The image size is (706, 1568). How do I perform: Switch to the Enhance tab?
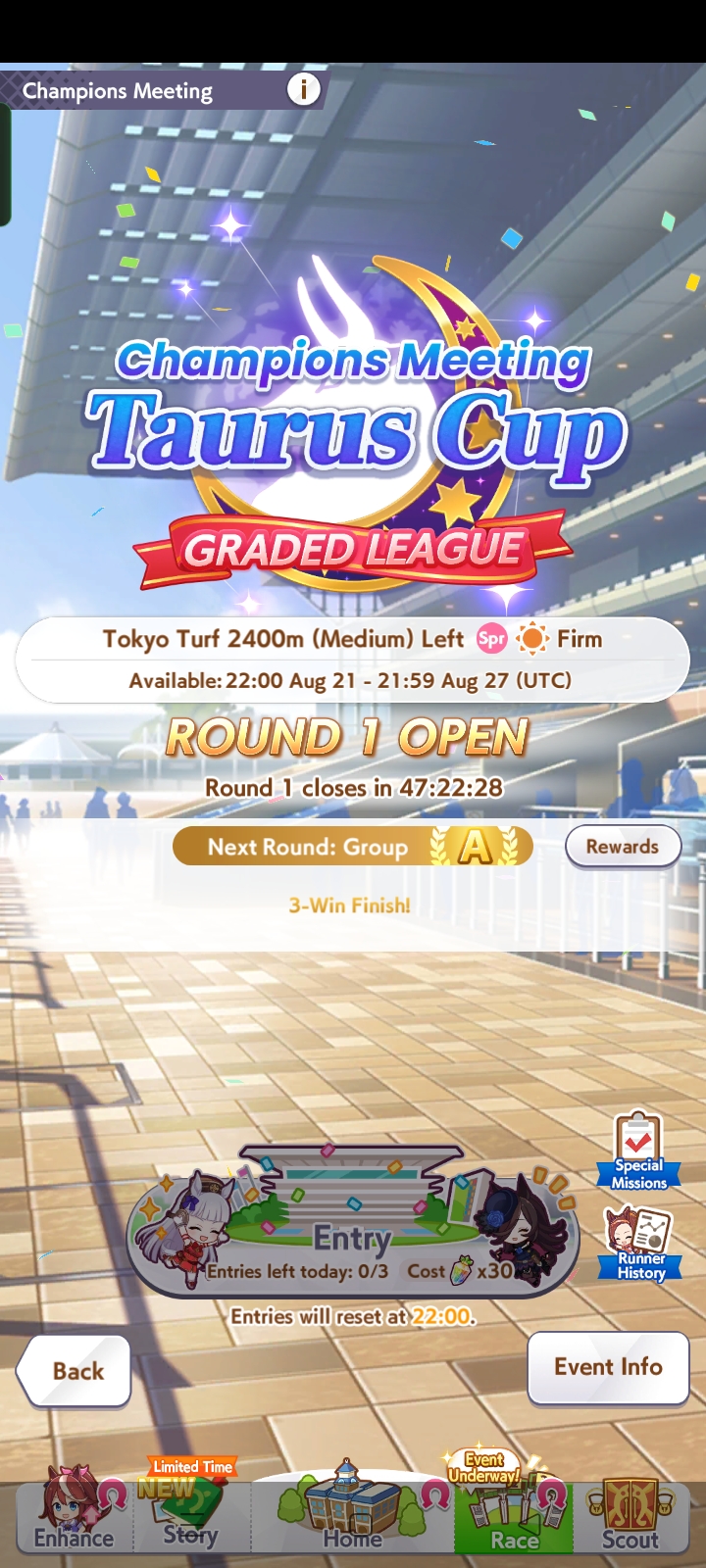[74, 1514]
